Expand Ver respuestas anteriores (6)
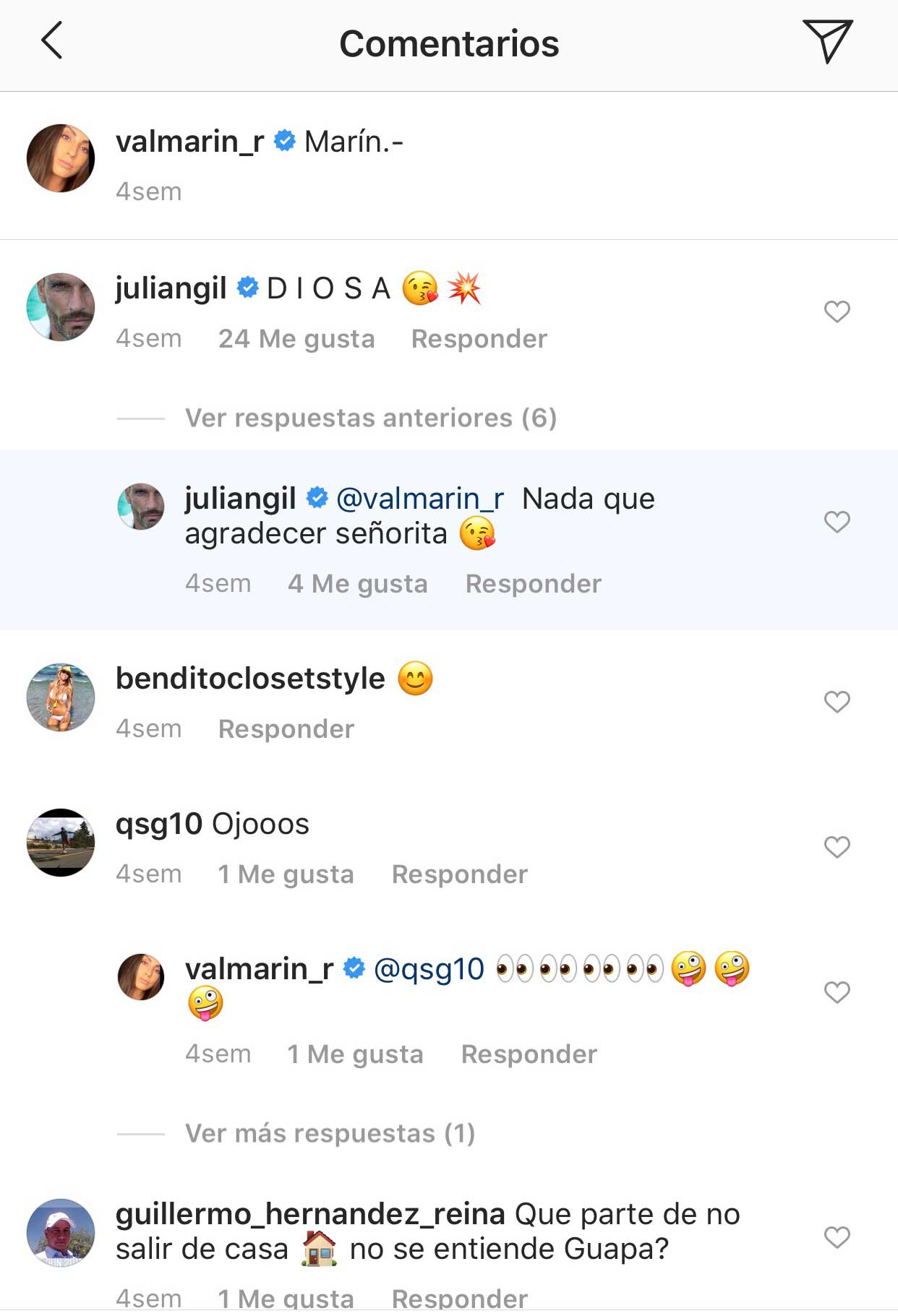The width and height of the screenshot is (898, 1316). pyautogui.click(x=370, y=418)
